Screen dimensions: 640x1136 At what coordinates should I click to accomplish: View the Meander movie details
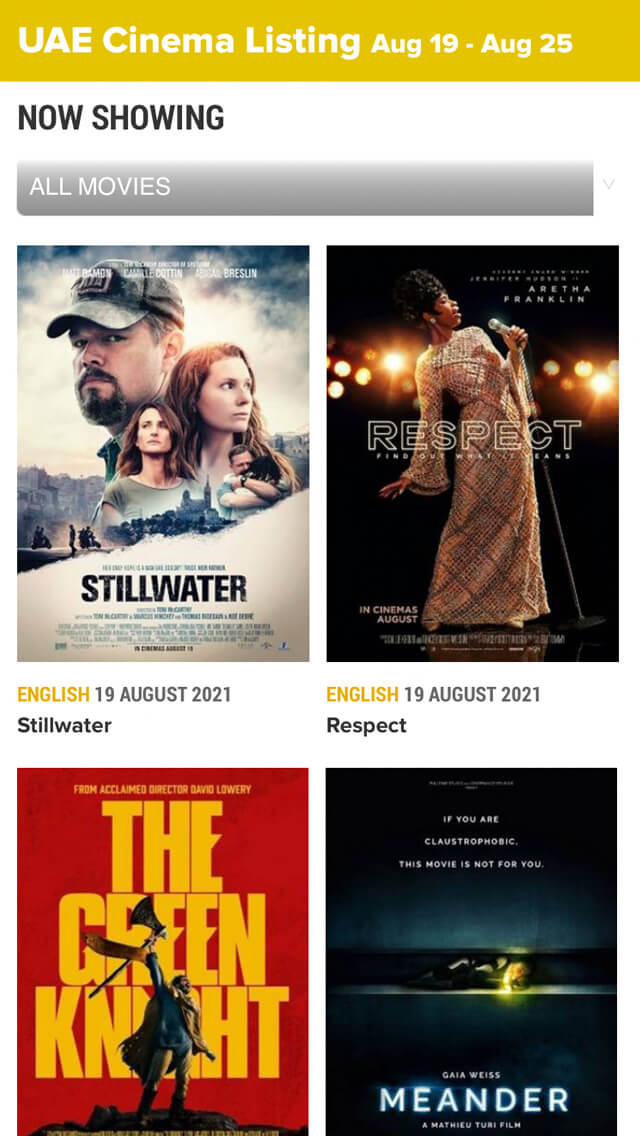coord(472,950)
